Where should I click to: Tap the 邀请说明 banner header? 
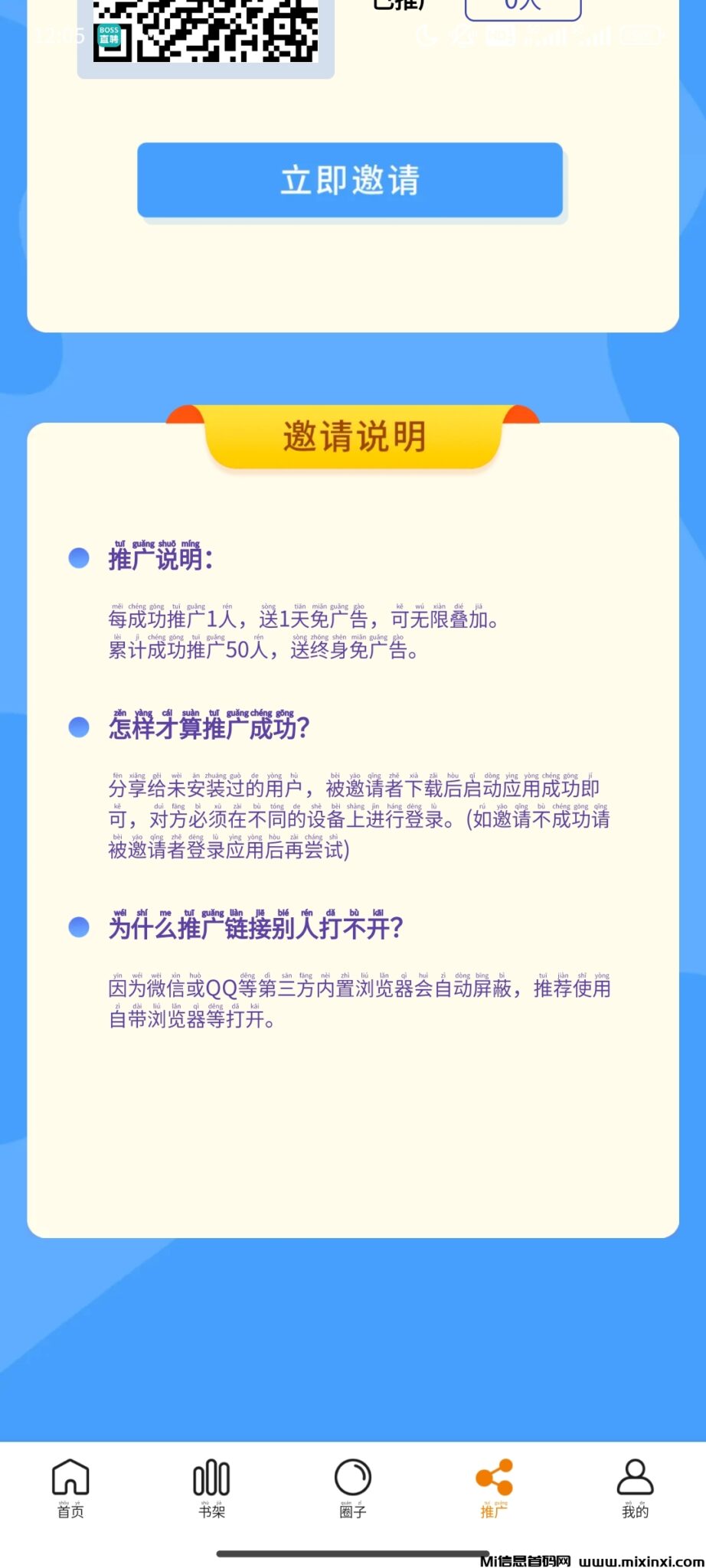tap(352, 438)
